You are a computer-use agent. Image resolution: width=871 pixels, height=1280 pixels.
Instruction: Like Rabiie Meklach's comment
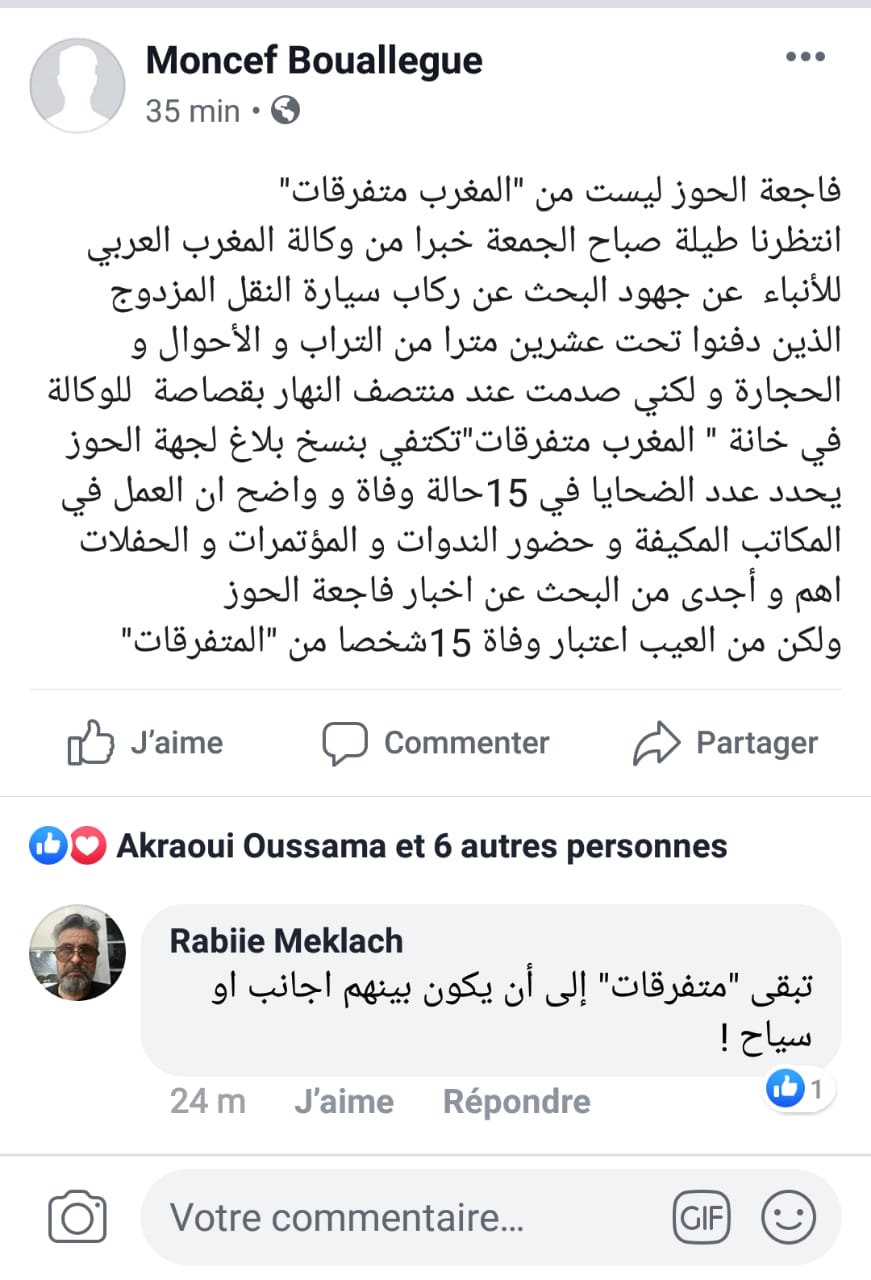pyautogui.click(x=343, y=1102)
